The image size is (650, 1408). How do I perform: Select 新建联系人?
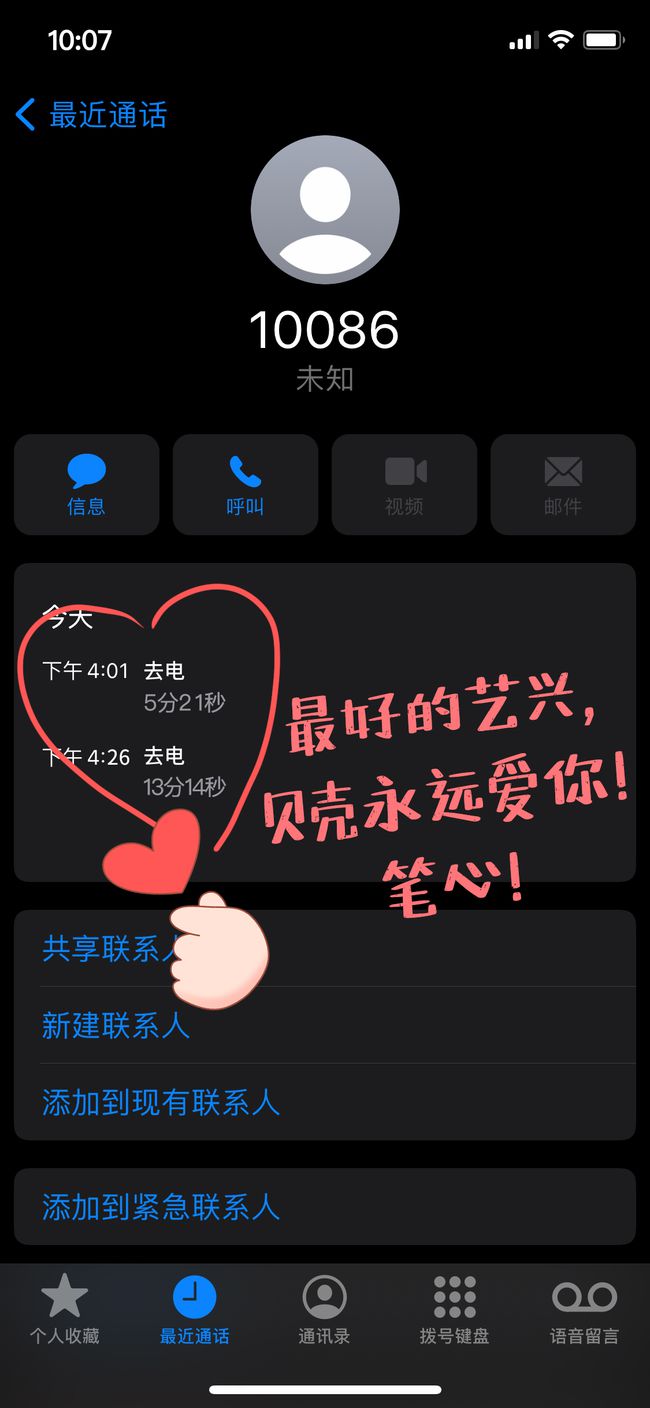(x=116, y=1025)
